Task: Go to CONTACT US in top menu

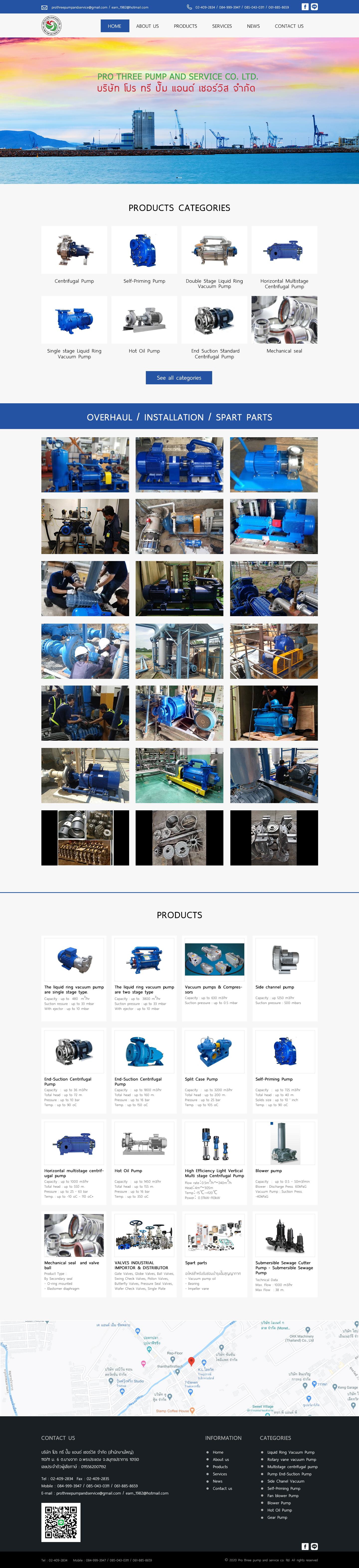Action: pos(289,26)
